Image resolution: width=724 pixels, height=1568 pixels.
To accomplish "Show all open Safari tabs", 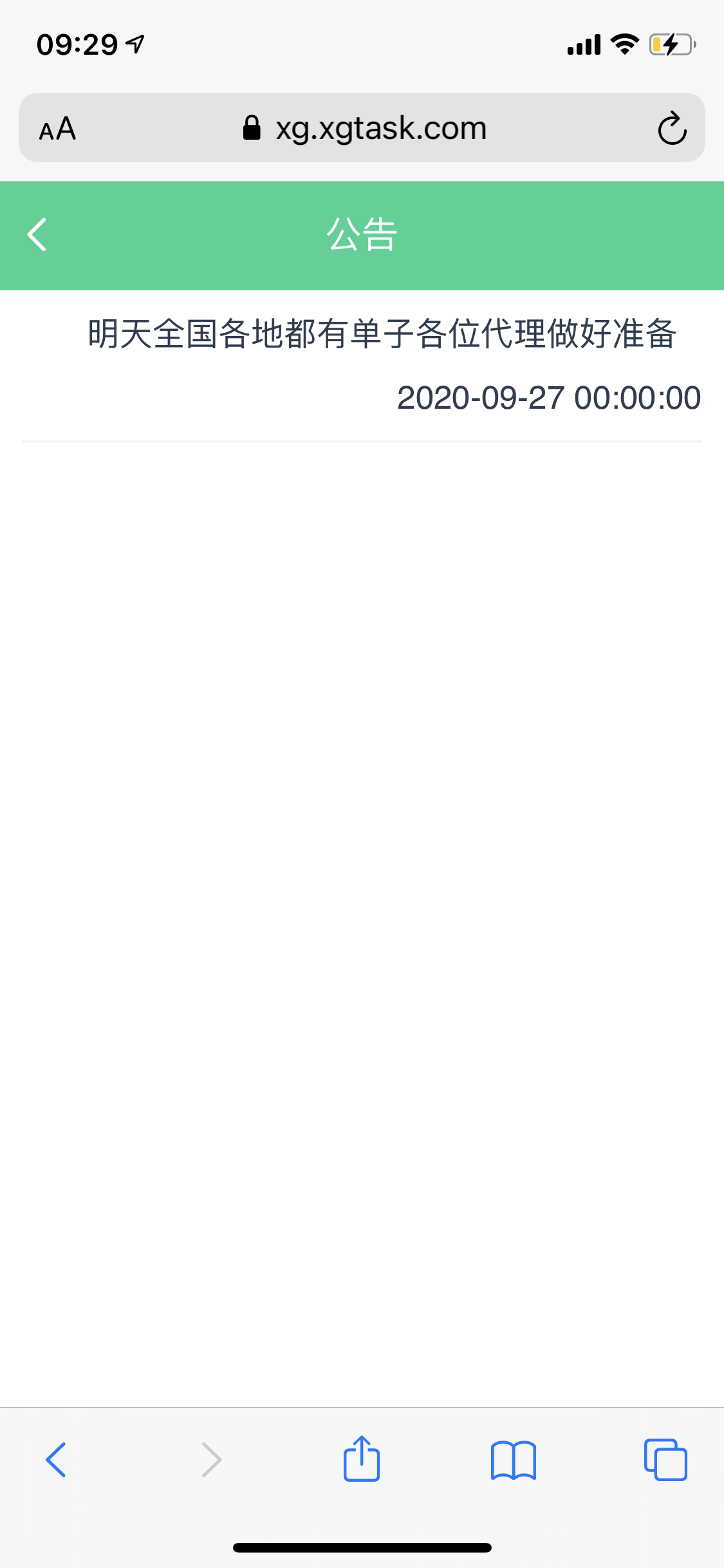I will pyautogui.click(x=665, y=1459).
